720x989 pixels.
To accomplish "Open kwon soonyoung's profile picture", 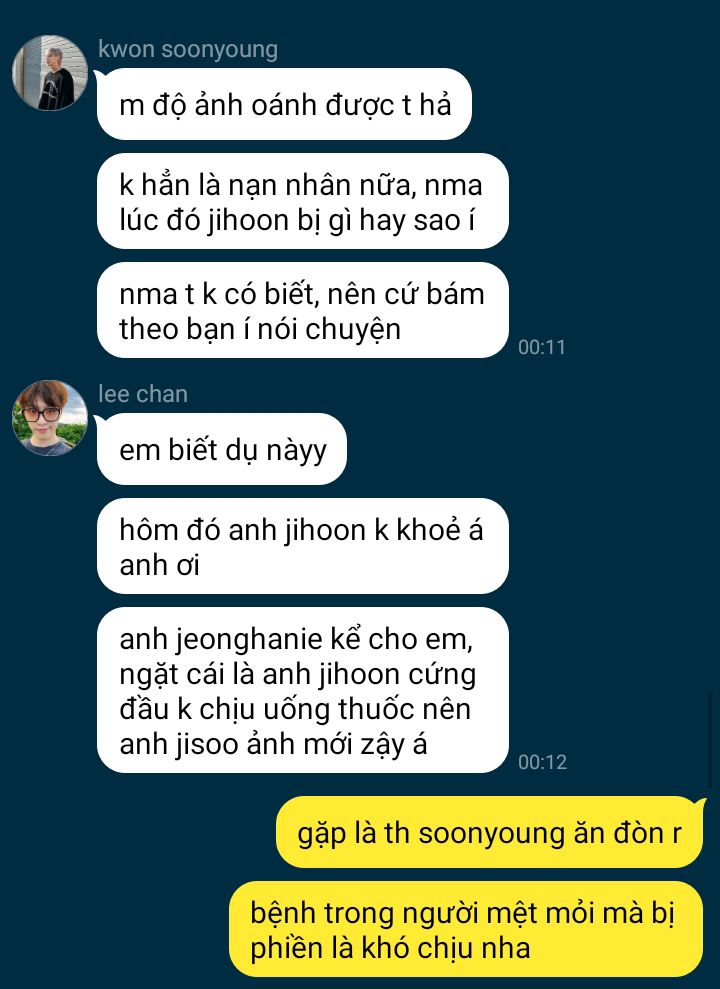I will pos(50,73).
